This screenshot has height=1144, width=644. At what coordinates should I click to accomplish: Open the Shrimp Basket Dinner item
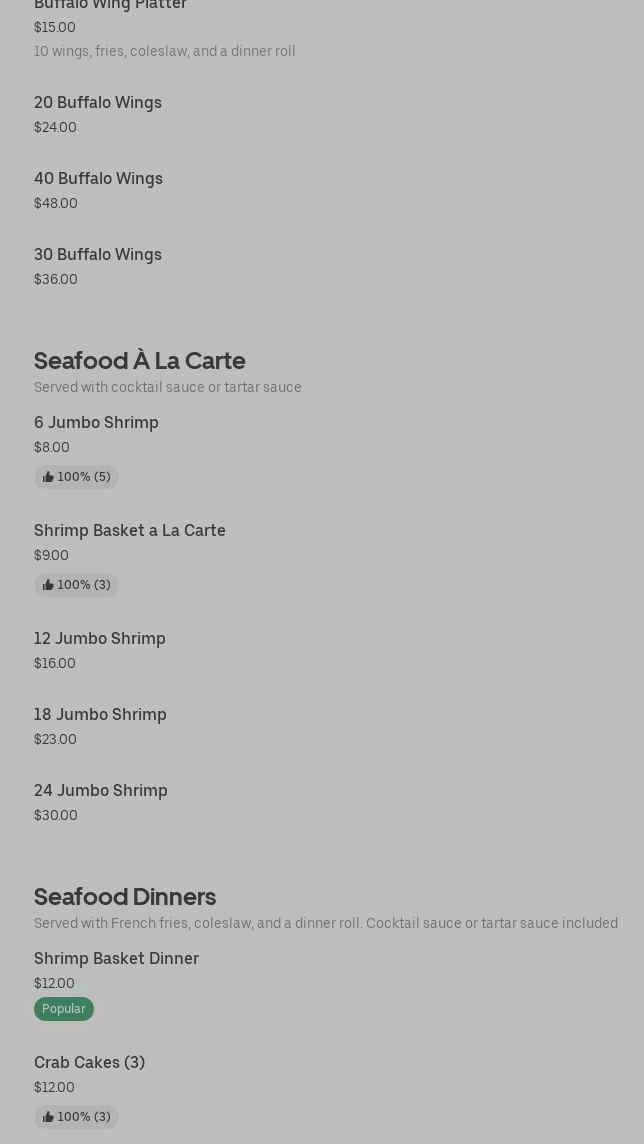pos(116,959)
